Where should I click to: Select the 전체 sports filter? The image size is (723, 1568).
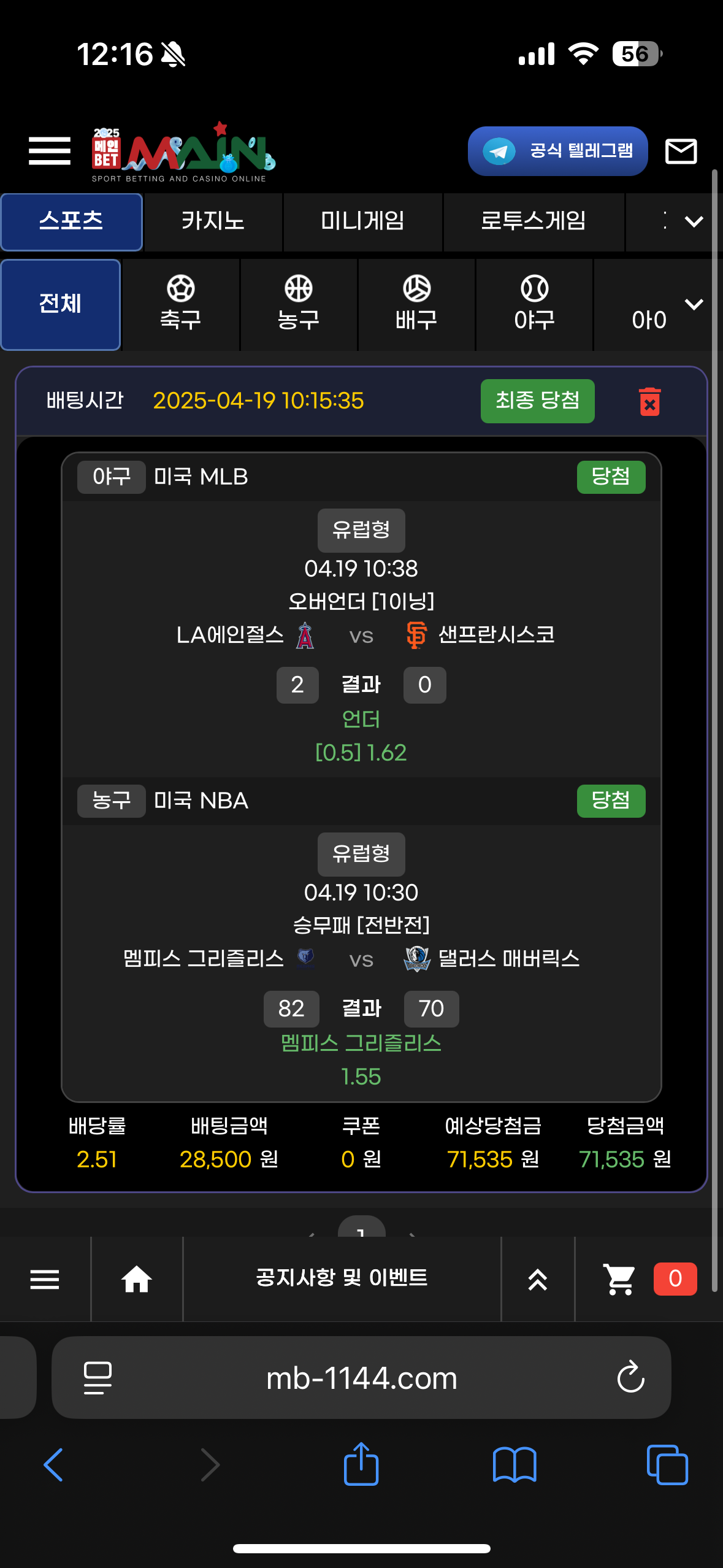[x=61, y=304]
